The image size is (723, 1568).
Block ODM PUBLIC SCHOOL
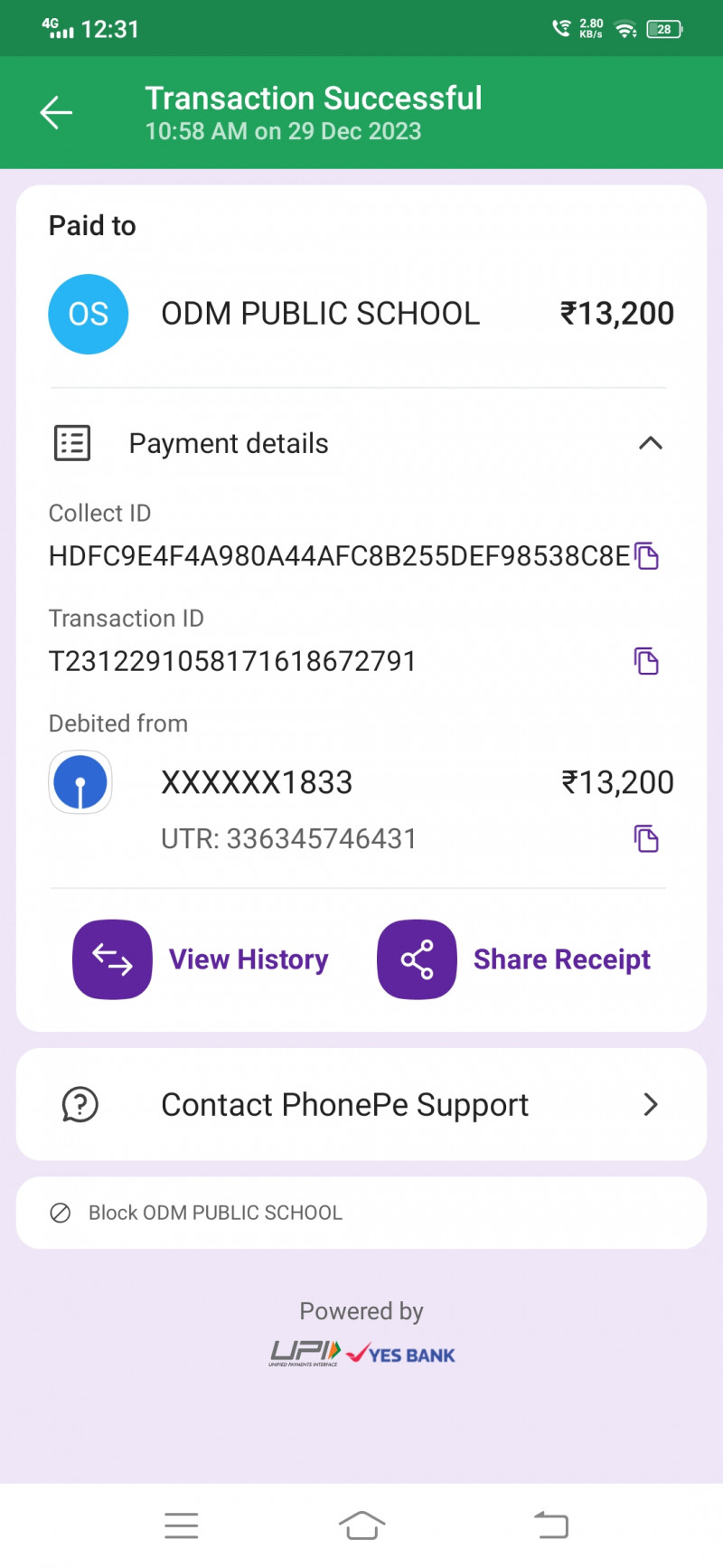[x=215, y=1213]
